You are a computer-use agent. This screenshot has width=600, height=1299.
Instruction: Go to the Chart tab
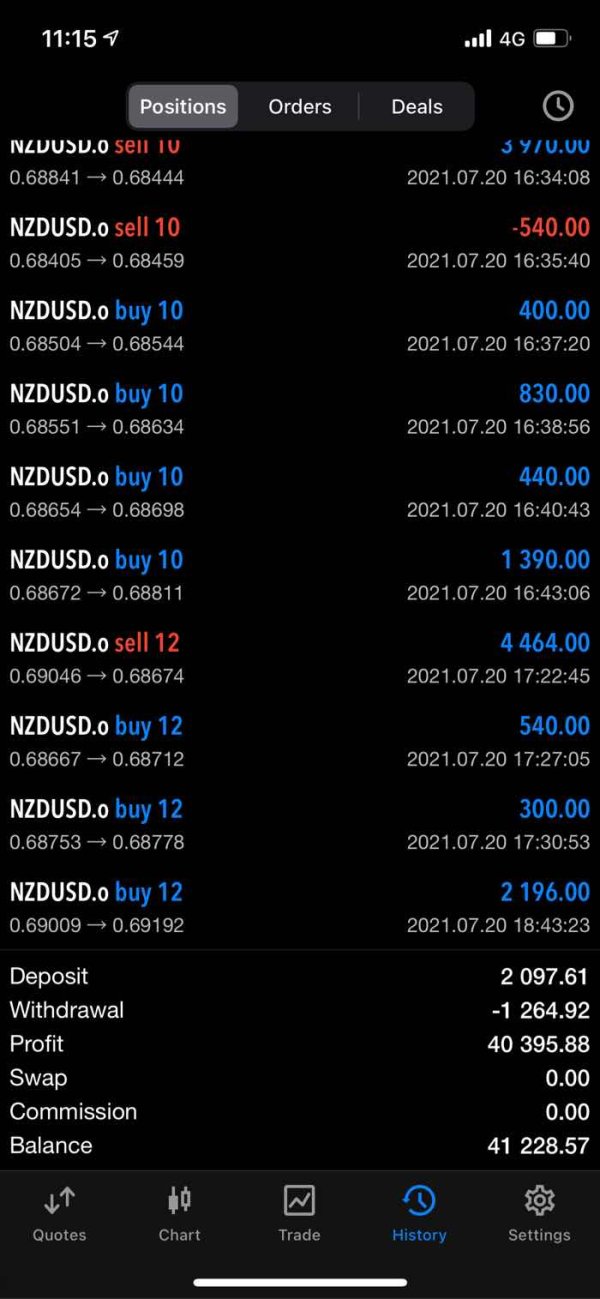(179, 1213)
